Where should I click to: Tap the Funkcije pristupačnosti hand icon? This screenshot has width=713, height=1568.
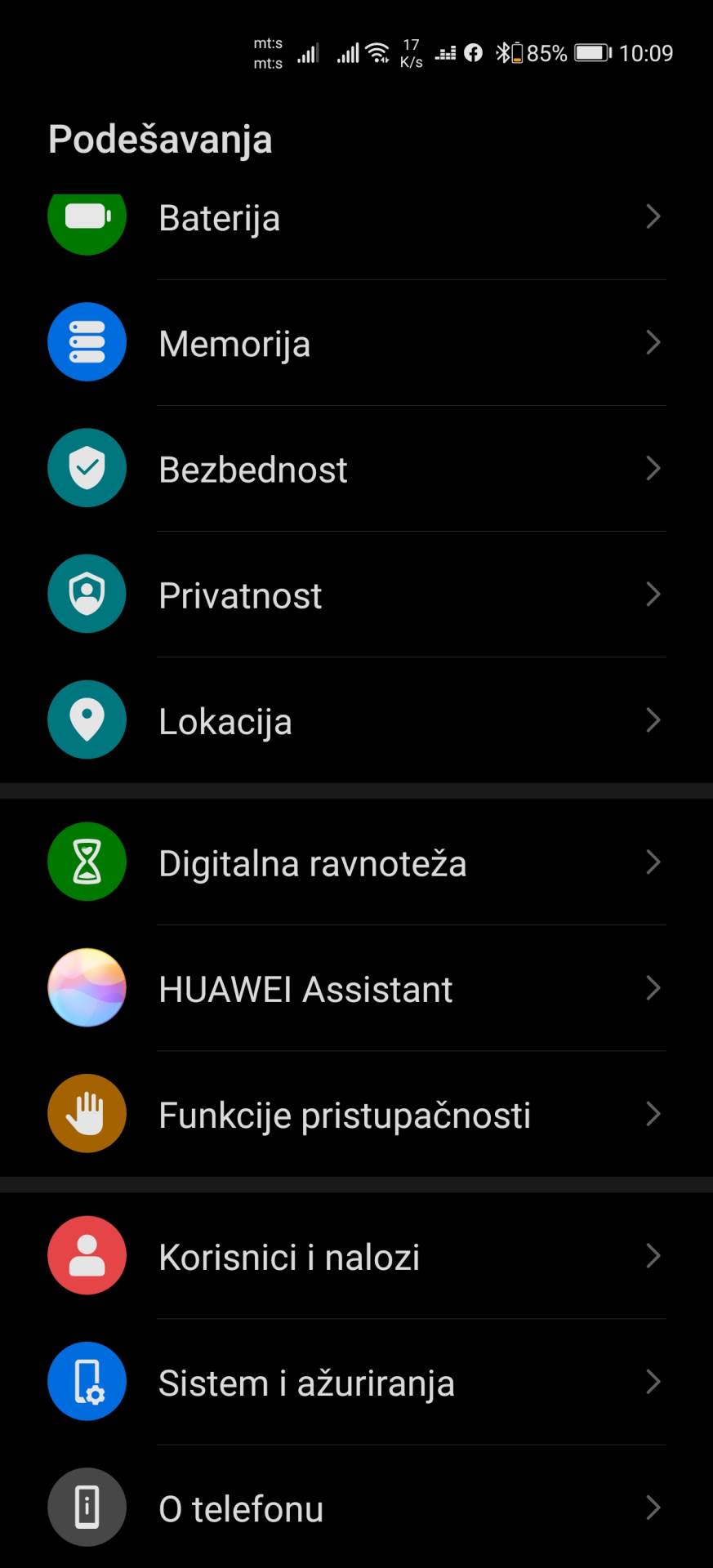(x=87, y=1113)
